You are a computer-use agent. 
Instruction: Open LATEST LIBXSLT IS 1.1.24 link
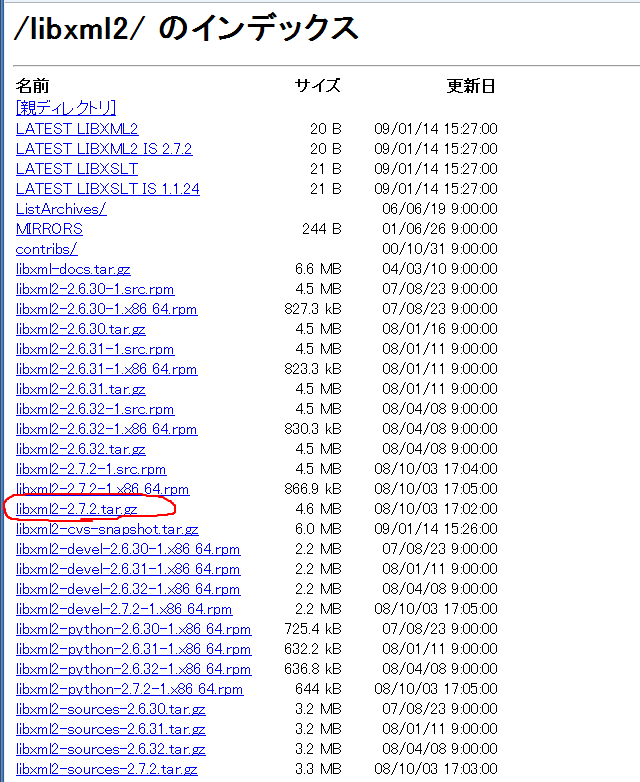point(107,189)
